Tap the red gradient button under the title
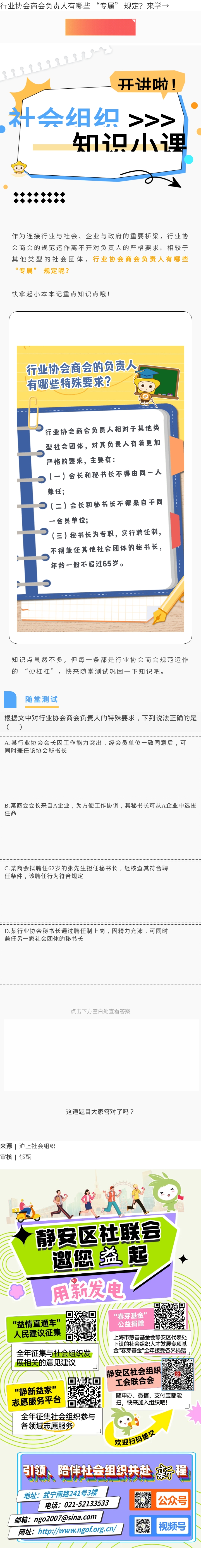Image resolution: width=201 pixels, height=1568 pixels. pos(100,27)
